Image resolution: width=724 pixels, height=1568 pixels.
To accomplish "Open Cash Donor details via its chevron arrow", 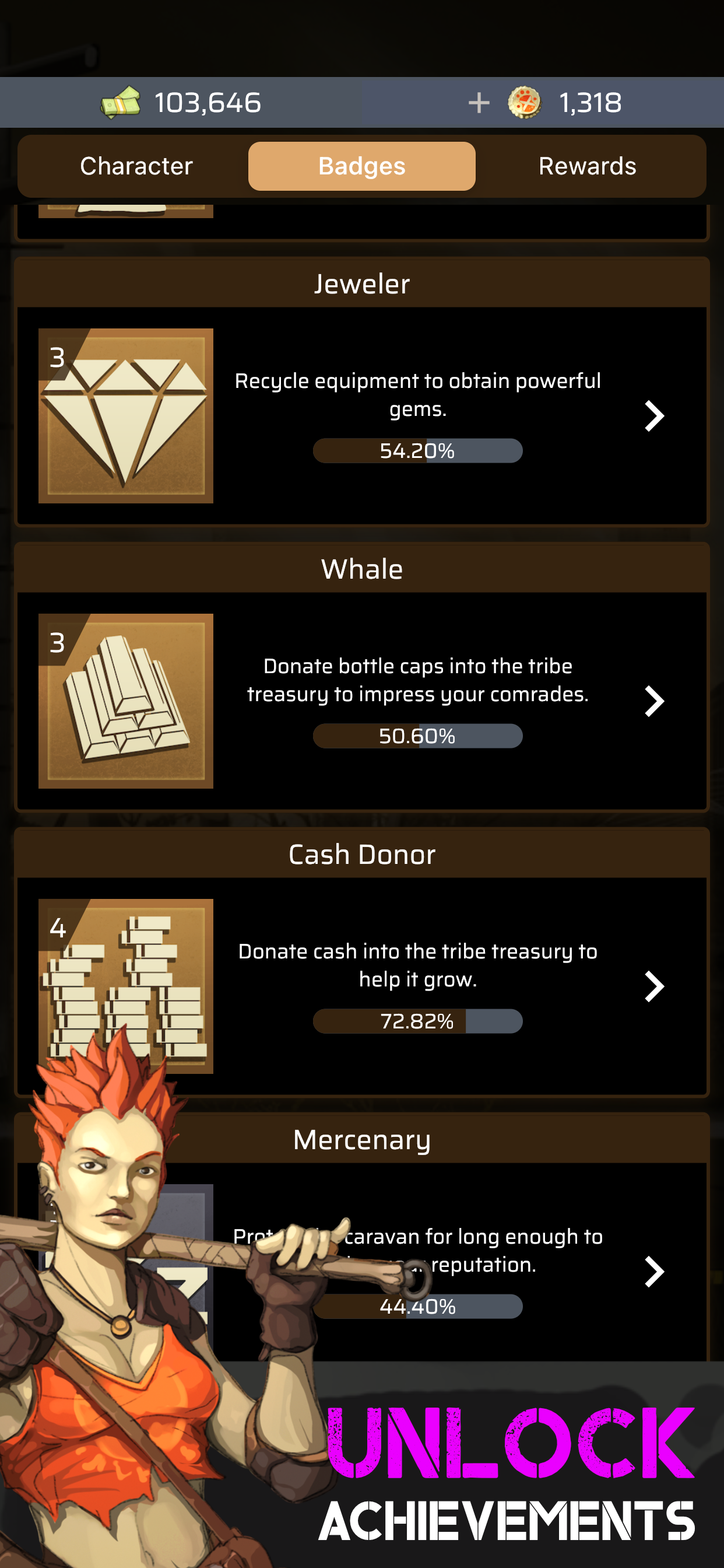I will tap(655, 986).
